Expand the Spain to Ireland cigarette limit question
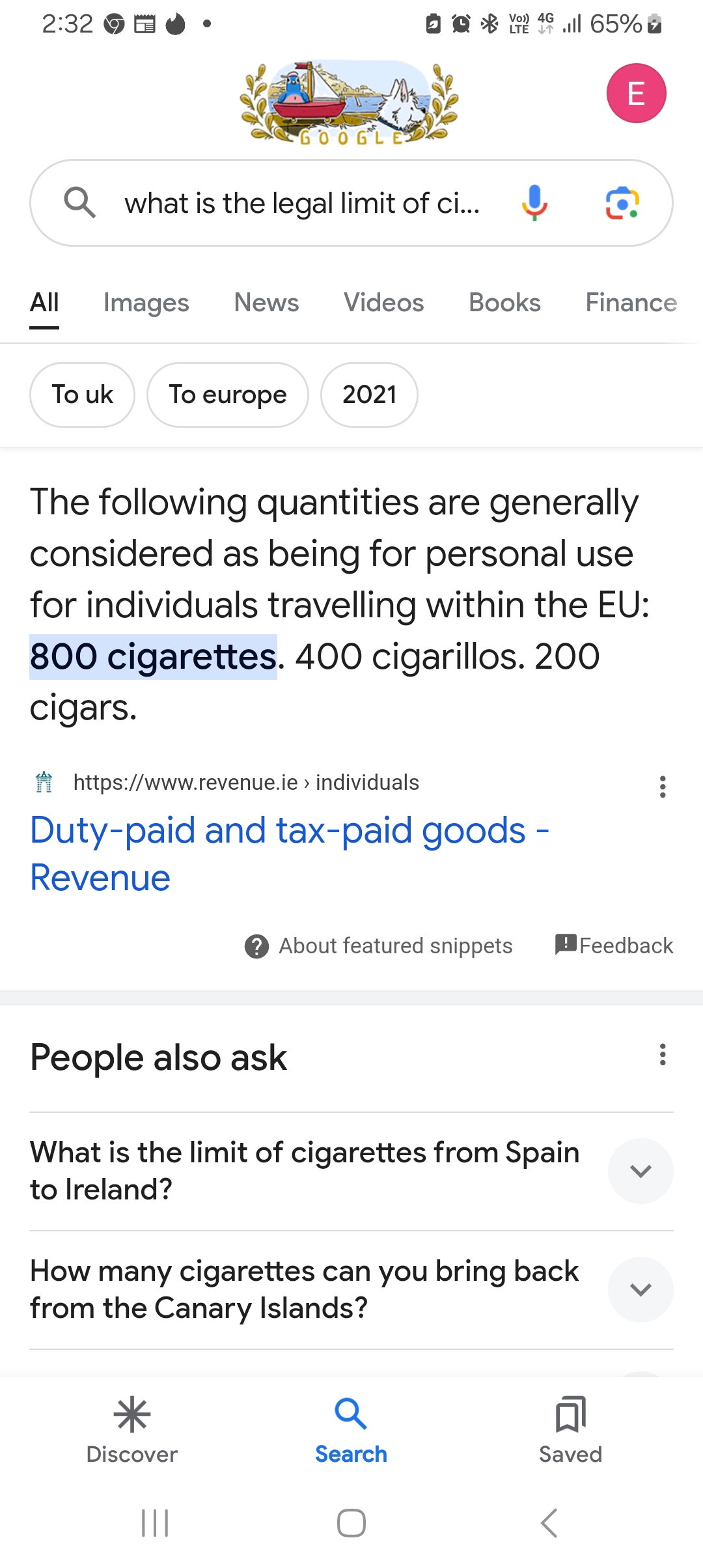This screenshot has width=703, height=1568. [351, 1171]
